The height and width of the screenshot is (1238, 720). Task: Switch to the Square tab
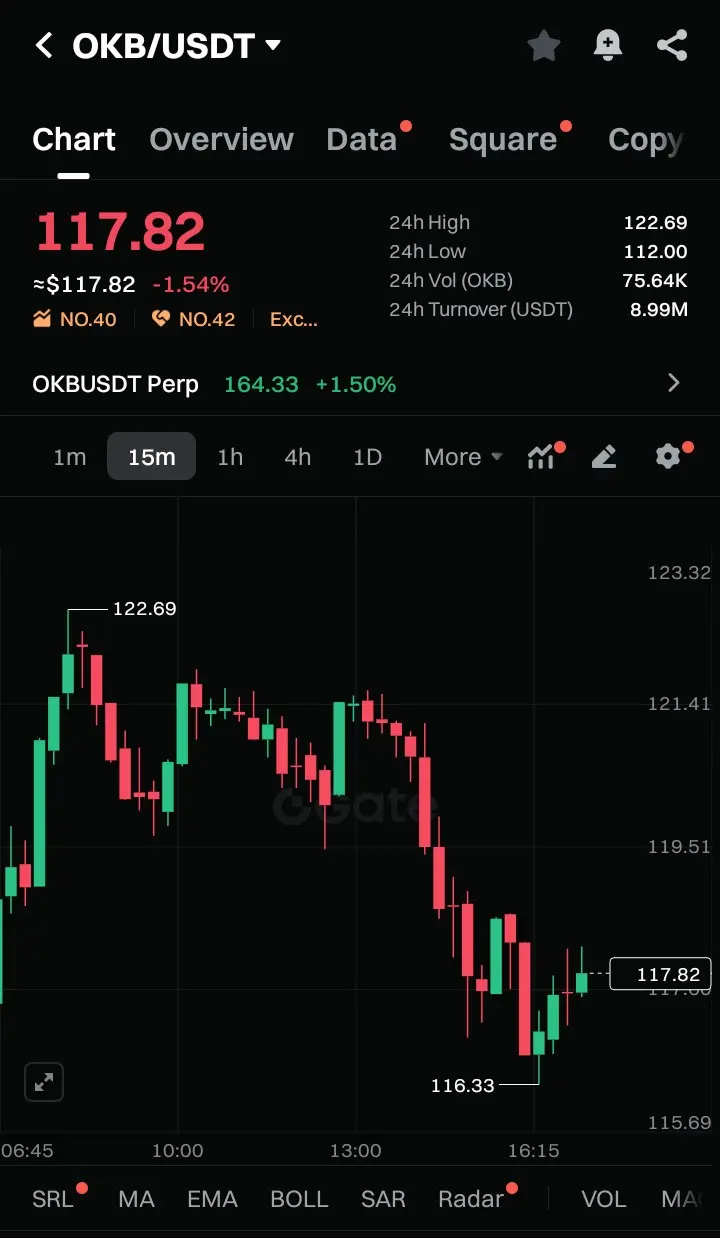pyautogui.click(x=502, y=139)
